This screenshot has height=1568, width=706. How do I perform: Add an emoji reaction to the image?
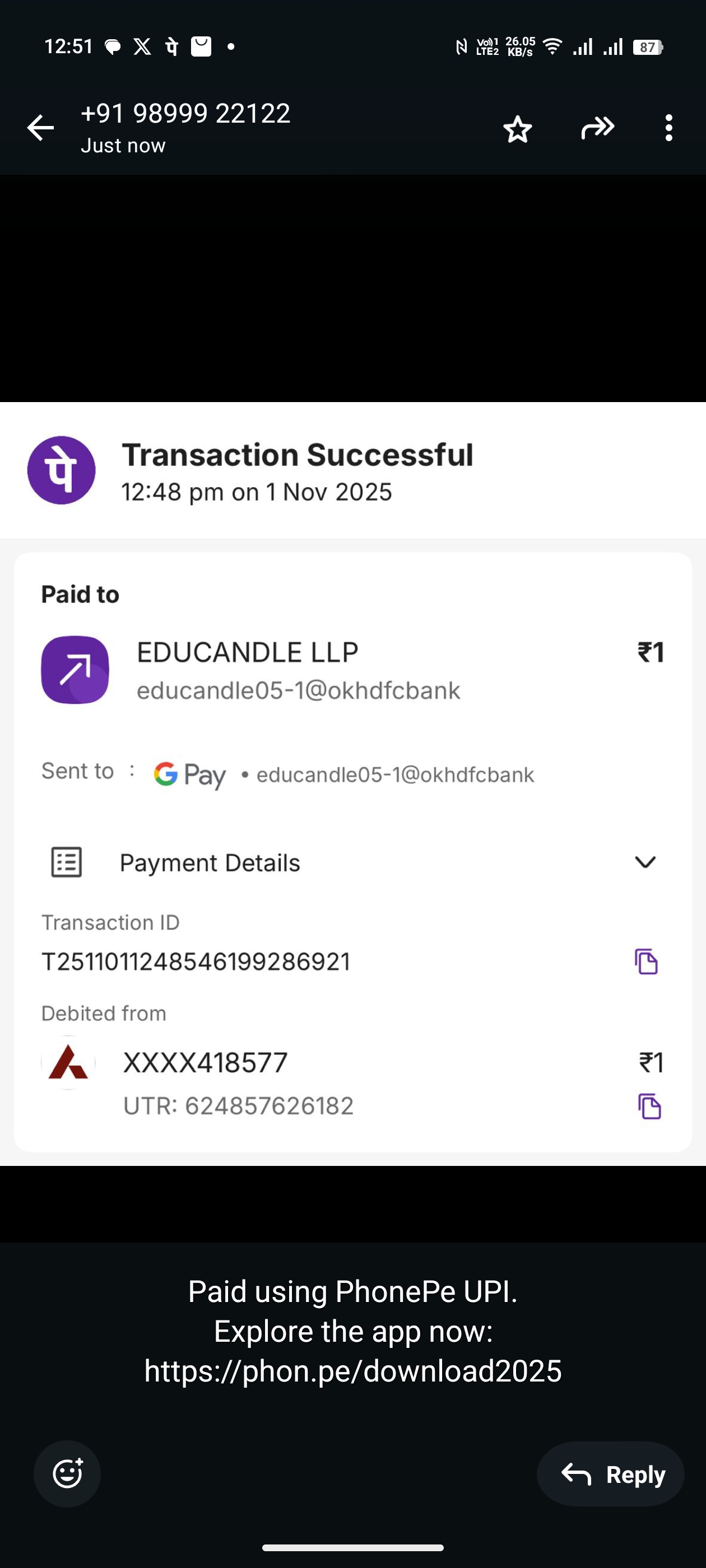pyautogui.click(x=67, y=1474)
